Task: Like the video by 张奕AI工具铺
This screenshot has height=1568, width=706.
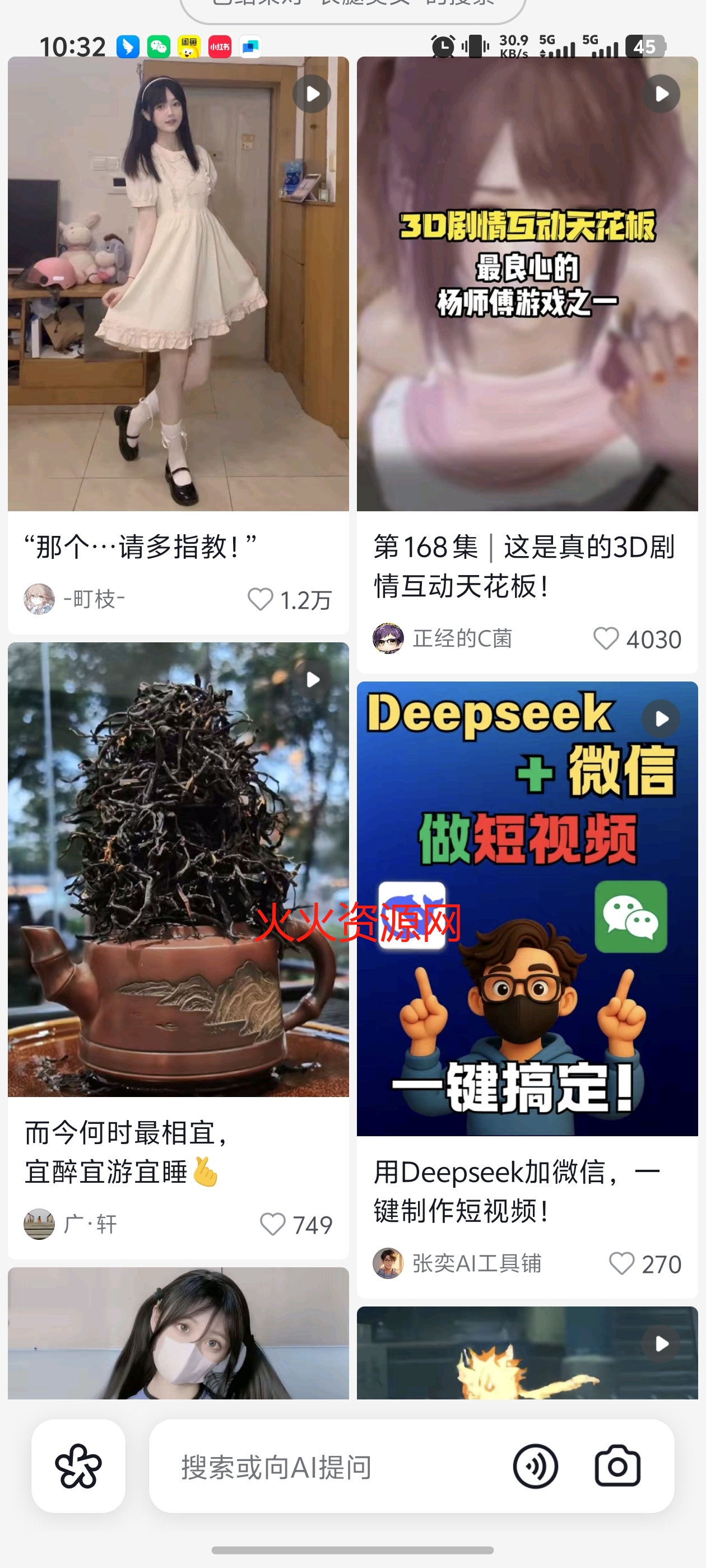Action: click(x=621, y=1264)
